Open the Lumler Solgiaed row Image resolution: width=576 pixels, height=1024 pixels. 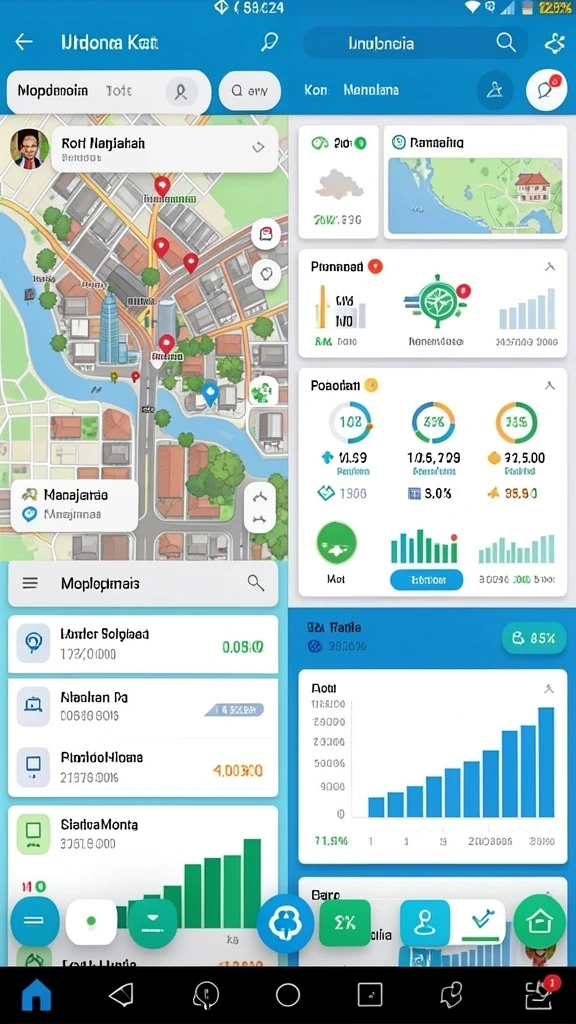pos(143,644)
